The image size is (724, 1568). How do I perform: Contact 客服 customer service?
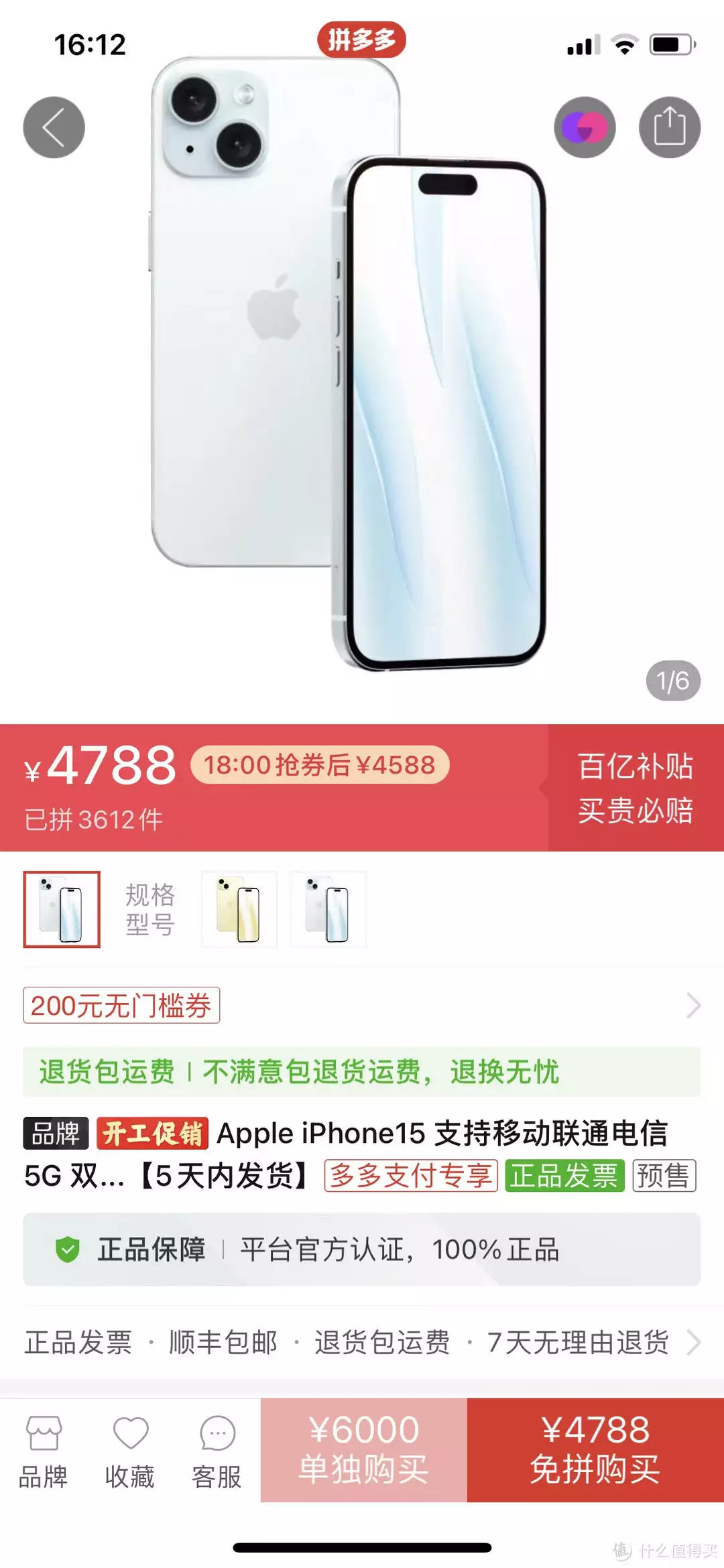pyautogui.click(x=217, y=1451)
